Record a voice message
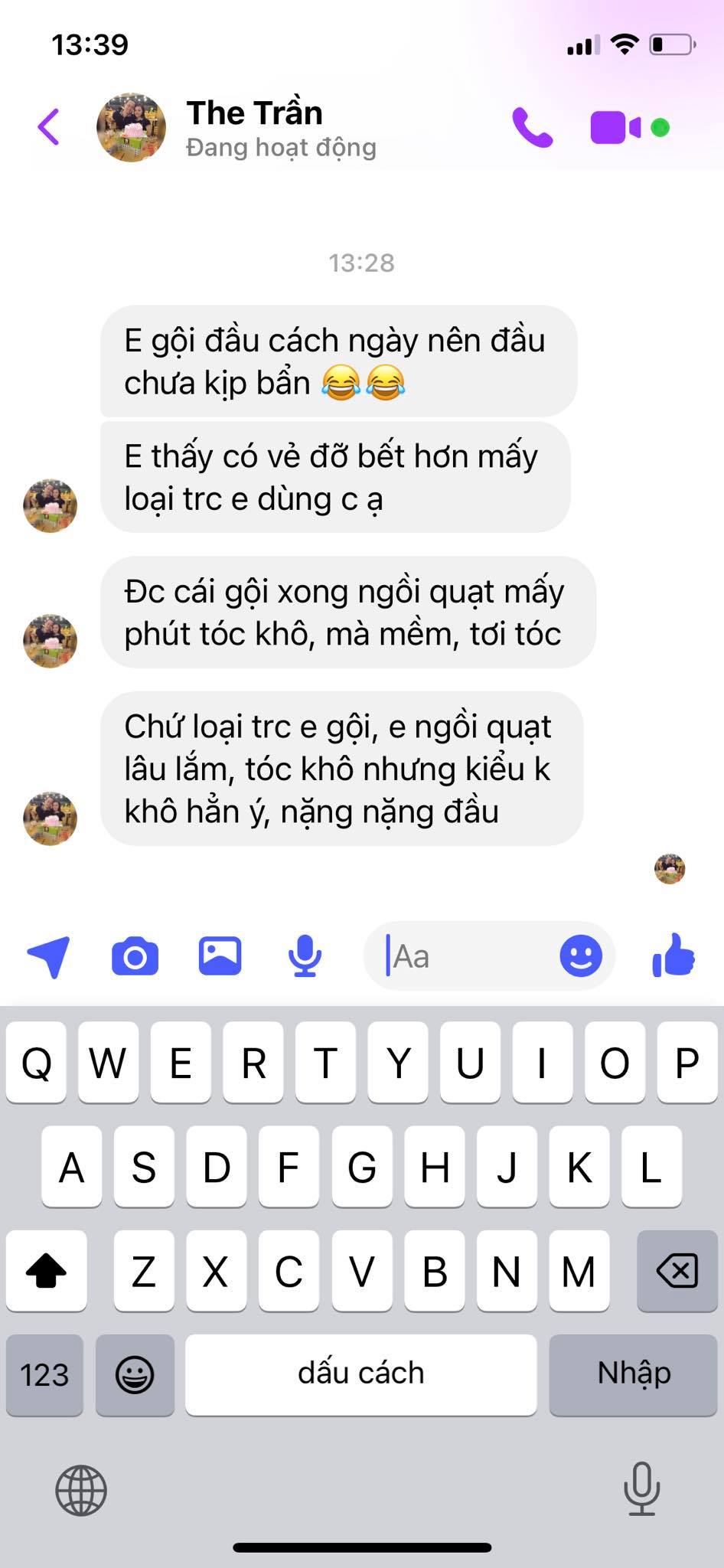 click(305, 956)
